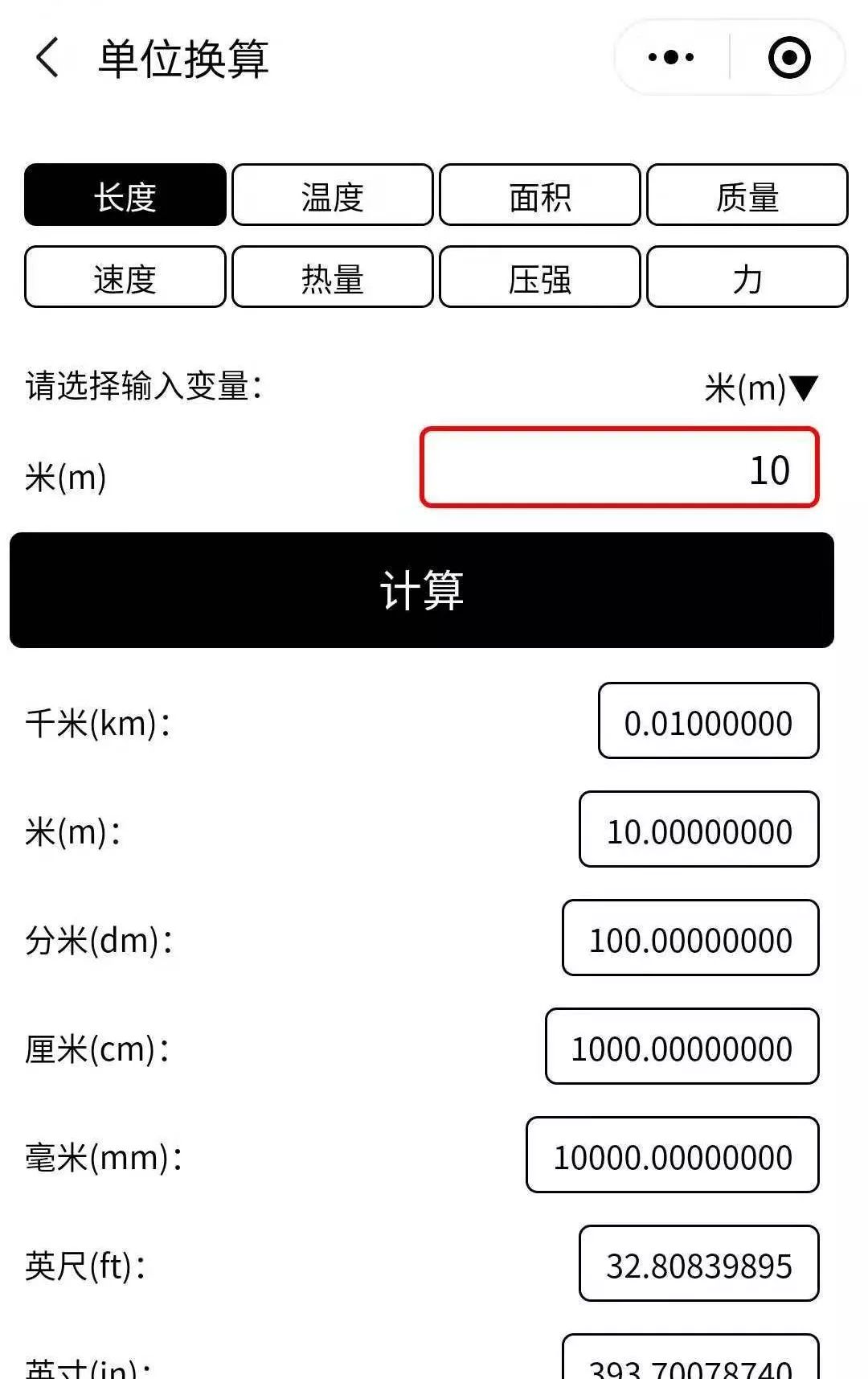Expand the 米(m) input unit dropdown
Viewport: 868px width, 1379px height.
760,388
